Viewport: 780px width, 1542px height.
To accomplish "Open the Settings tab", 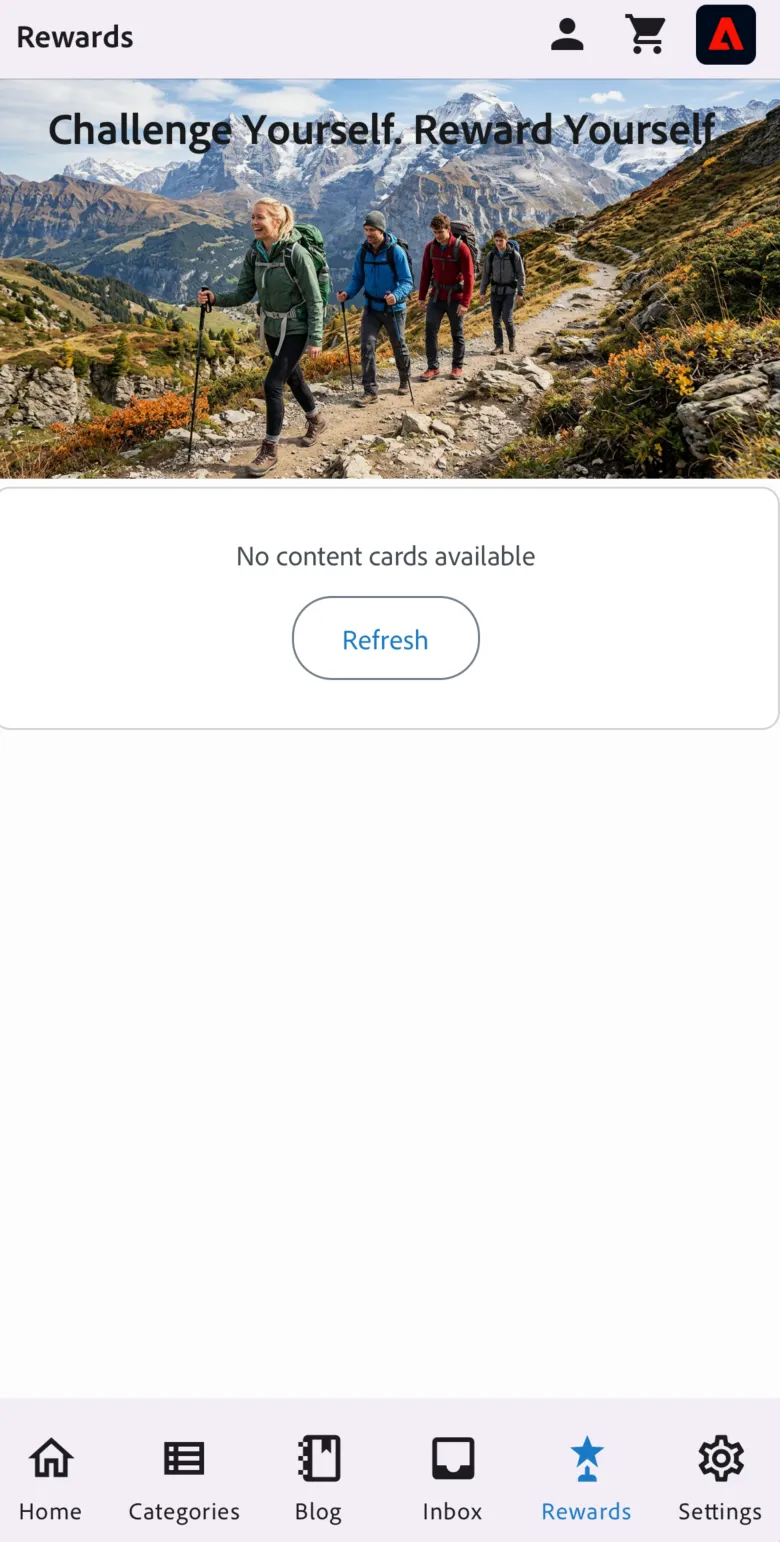I will [x=720, y=1478].
